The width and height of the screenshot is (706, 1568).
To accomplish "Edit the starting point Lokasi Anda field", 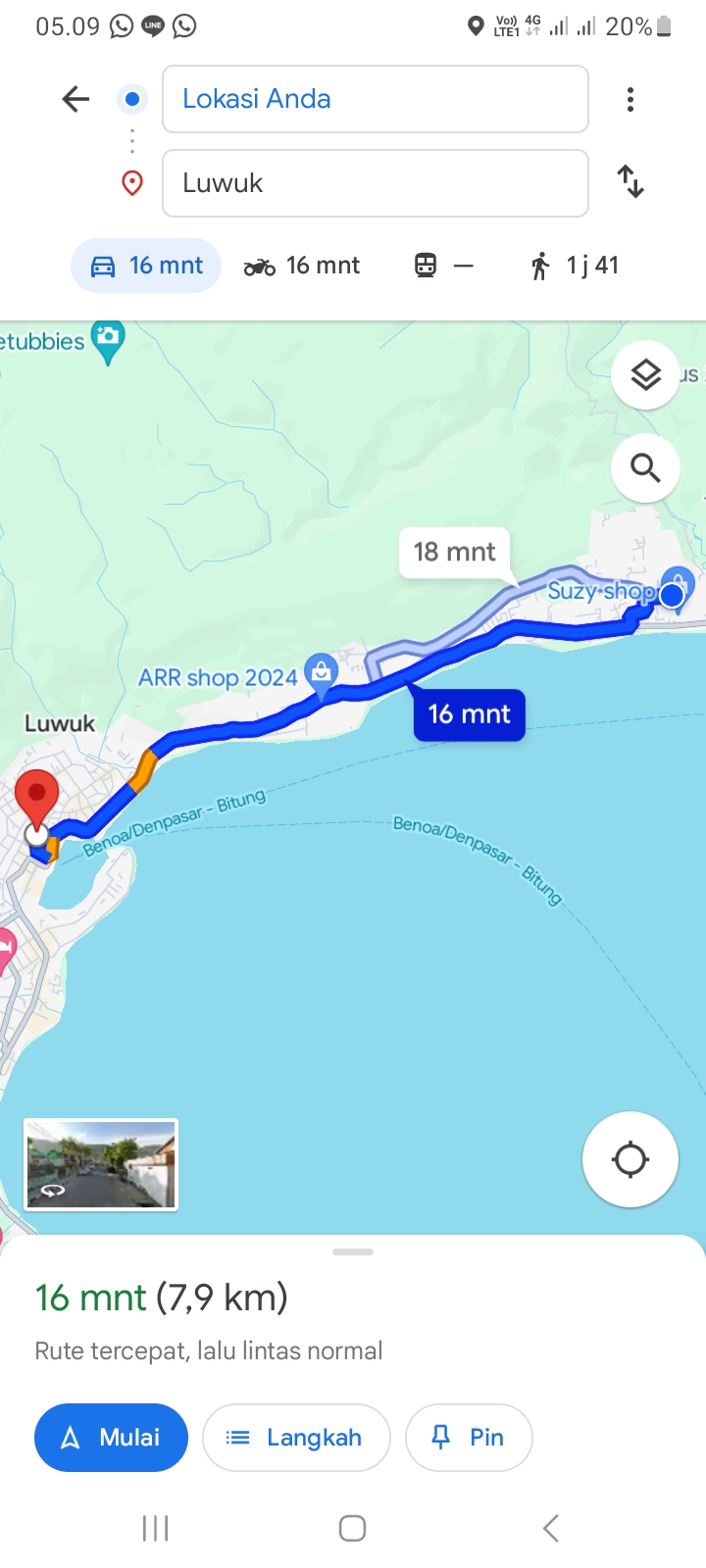I will (376, 99).
